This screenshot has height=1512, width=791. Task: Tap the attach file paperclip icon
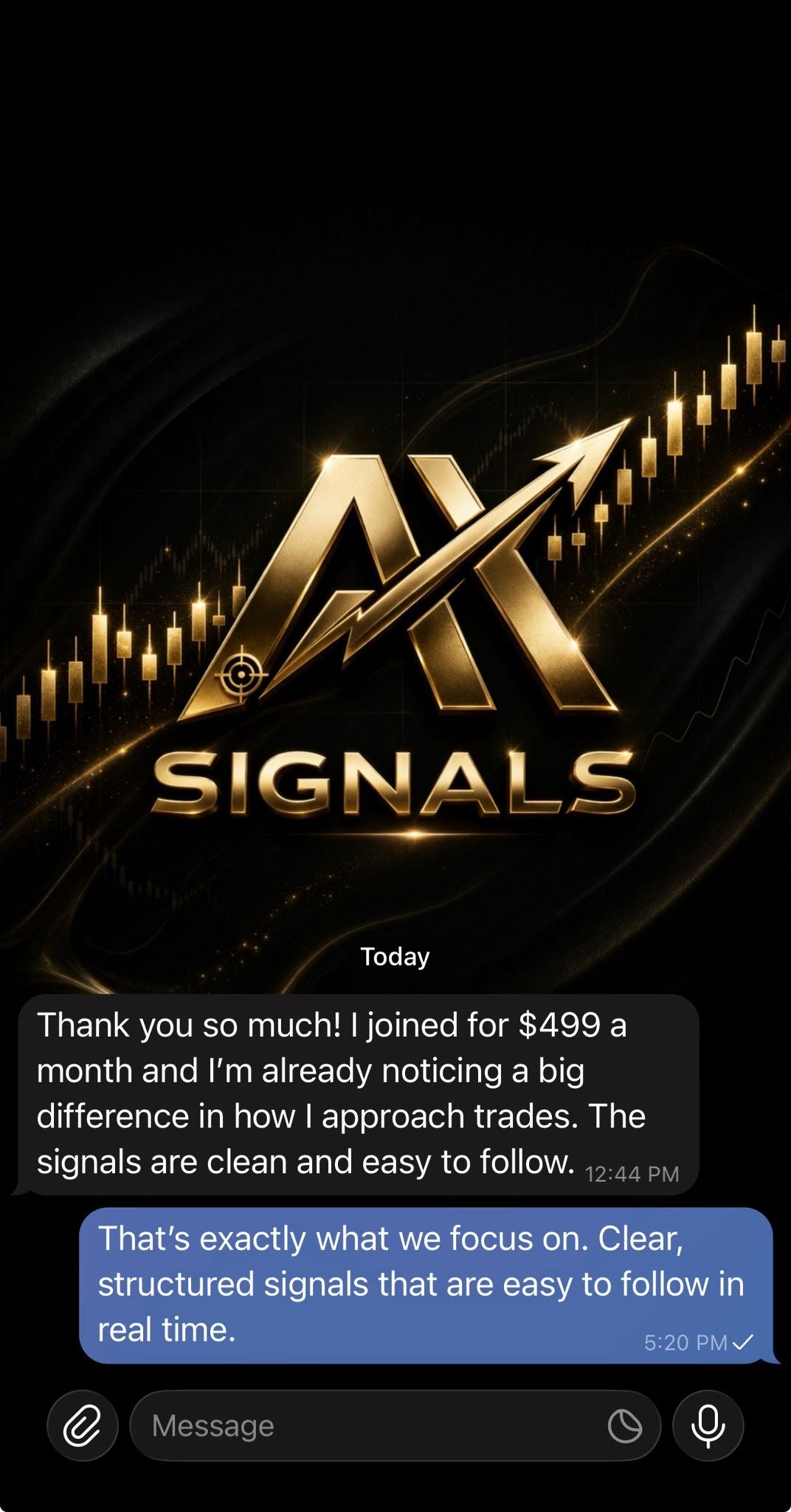(82, 1426)
